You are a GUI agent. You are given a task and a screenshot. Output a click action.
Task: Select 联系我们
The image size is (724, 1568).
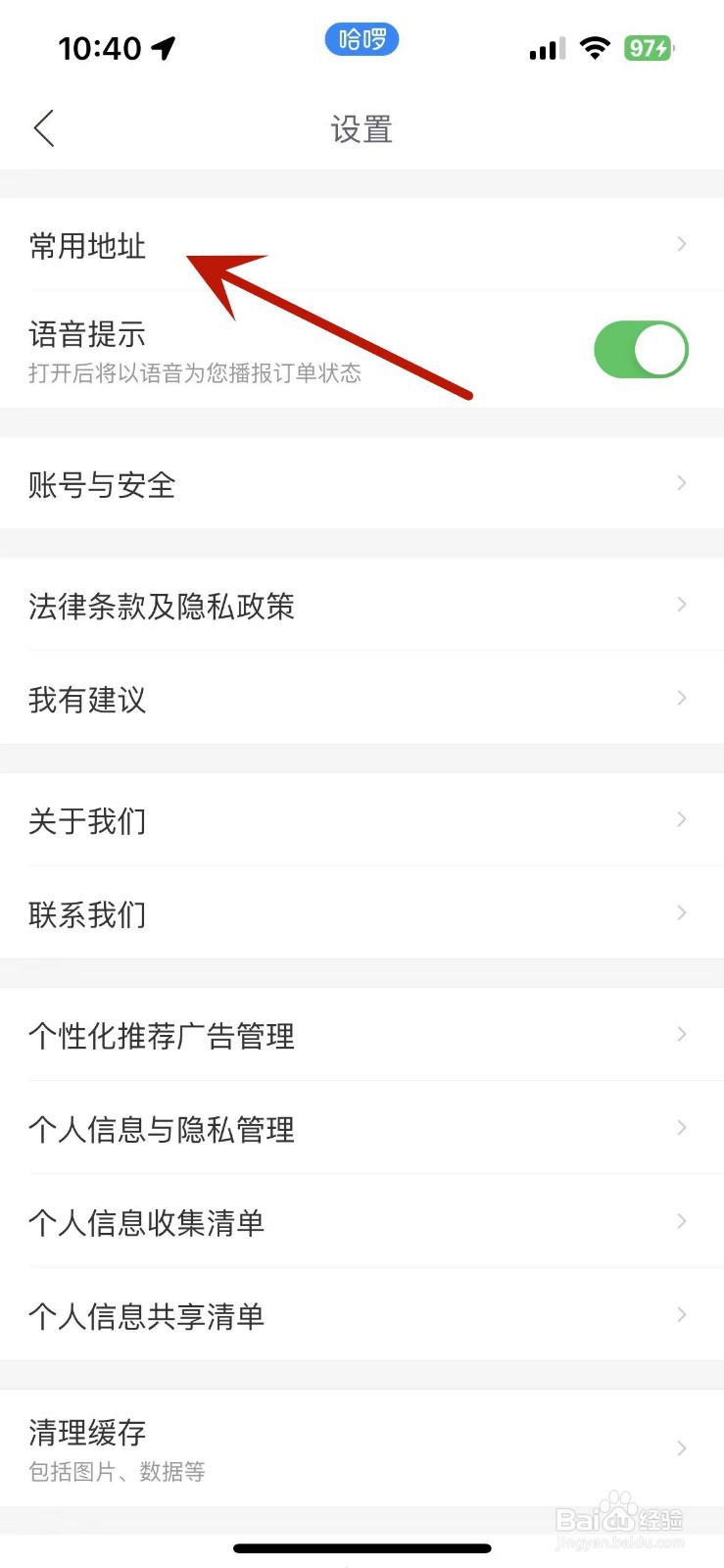point(362,913)
